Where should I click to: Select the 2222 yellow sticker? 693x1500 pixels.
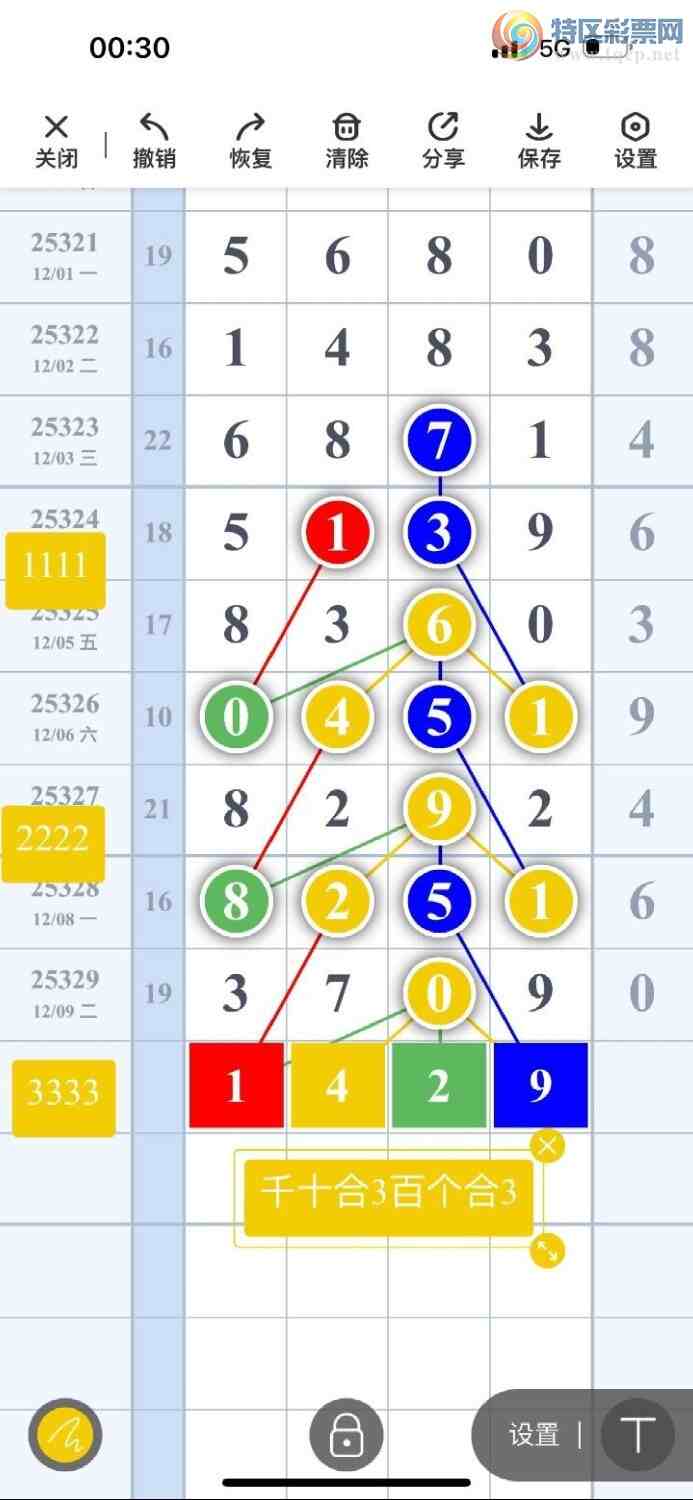[52, 840]
